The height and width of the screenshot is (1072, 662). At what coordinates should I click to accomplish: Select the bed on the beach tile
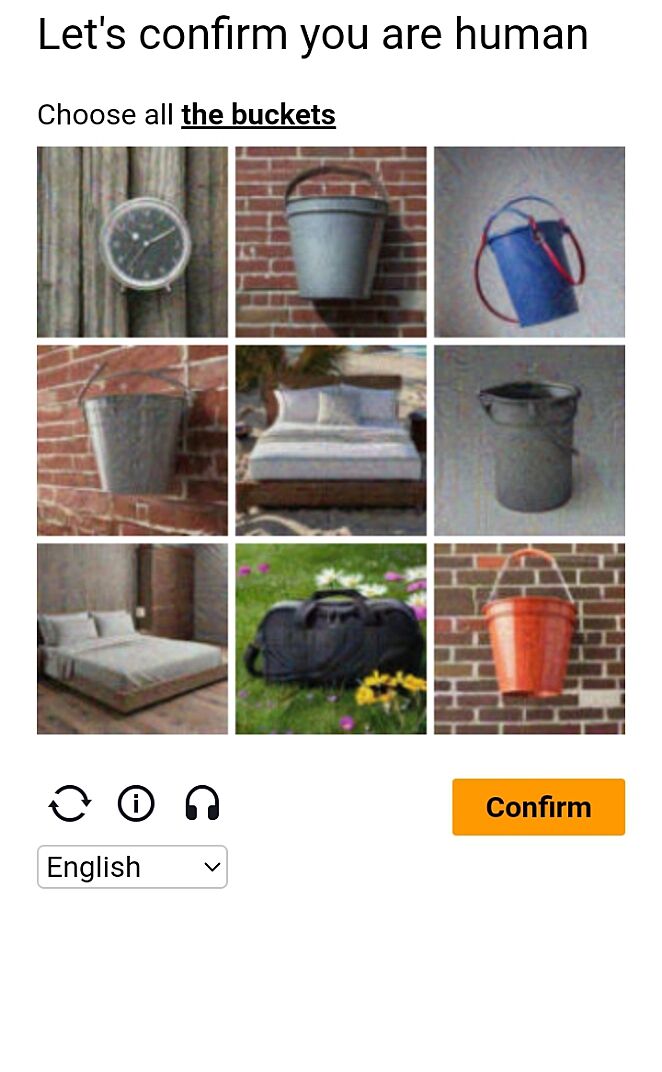330,440
